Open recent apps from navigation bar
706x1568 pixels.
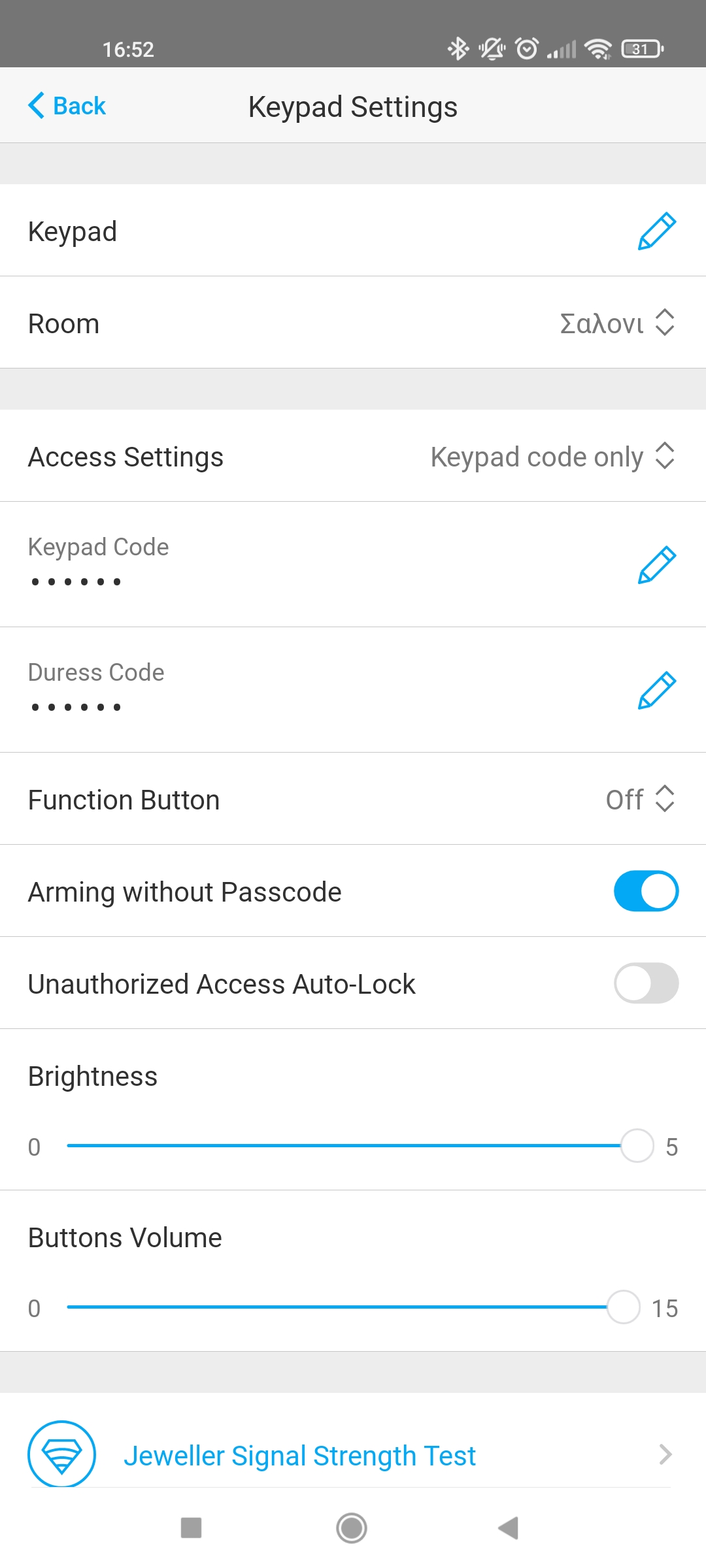pos(191,1528)
